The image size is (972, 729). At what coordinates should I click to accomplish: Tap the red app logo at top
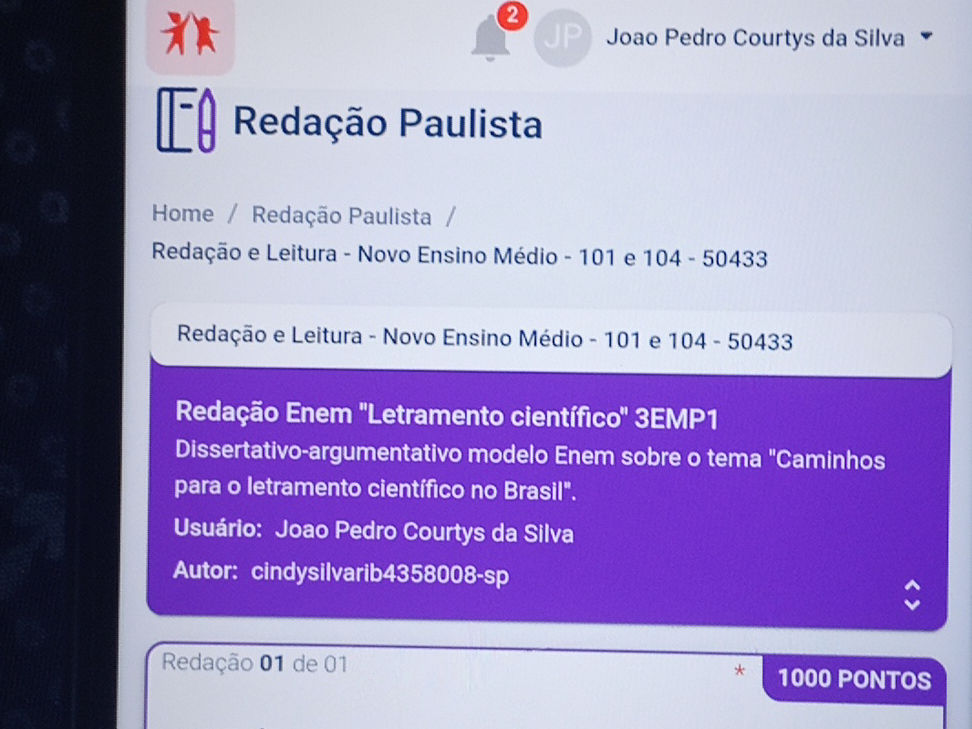[x=190, y=36]
